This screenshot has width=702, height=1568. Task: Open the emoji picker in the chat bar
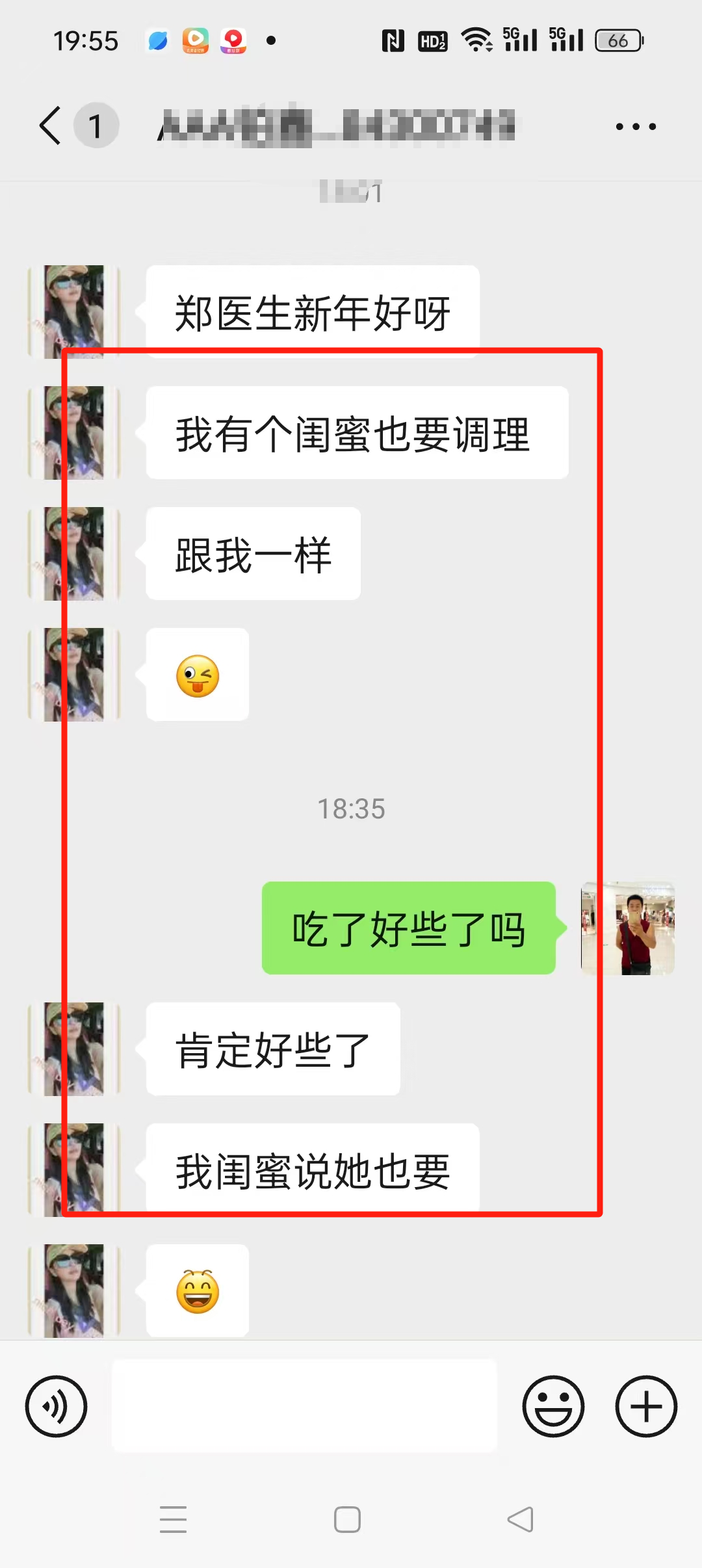click(553, 1406)
